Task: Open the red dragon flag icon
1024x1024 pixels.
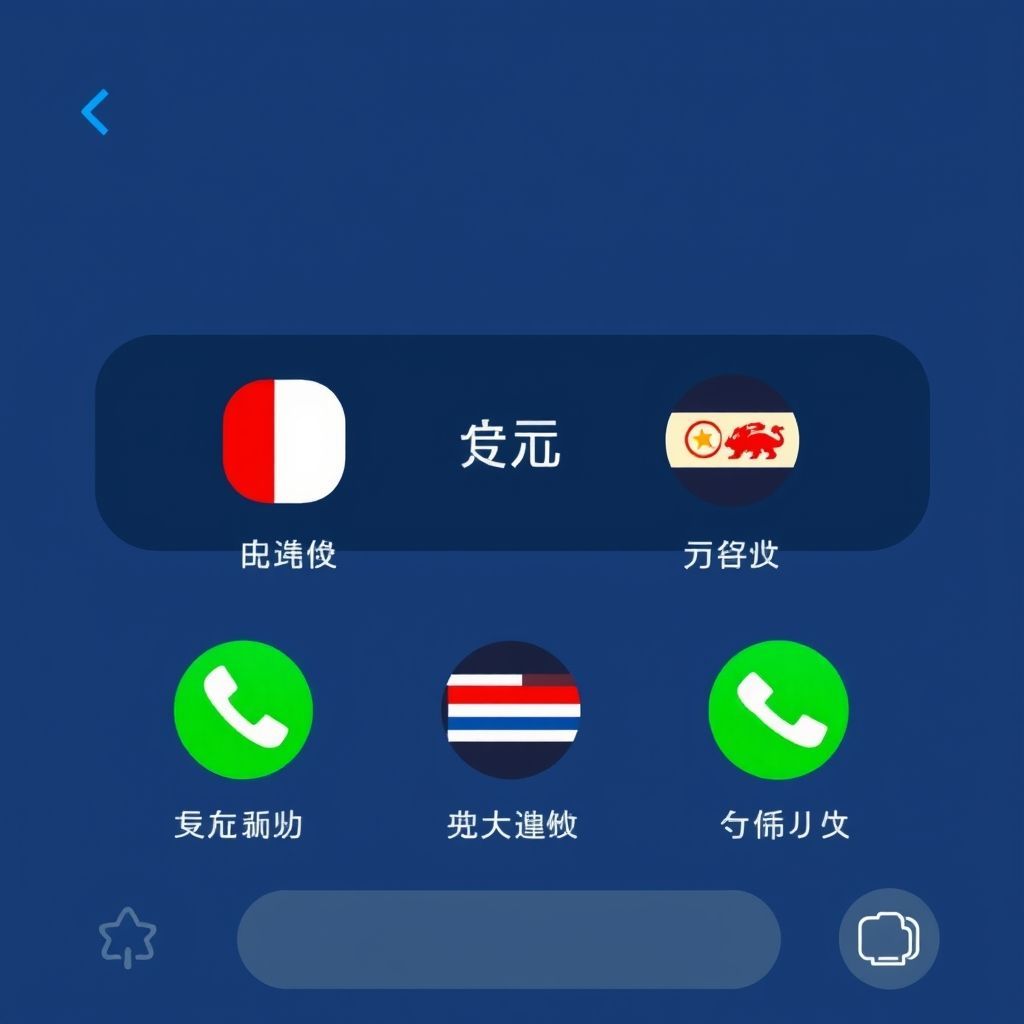Action: 732,440
